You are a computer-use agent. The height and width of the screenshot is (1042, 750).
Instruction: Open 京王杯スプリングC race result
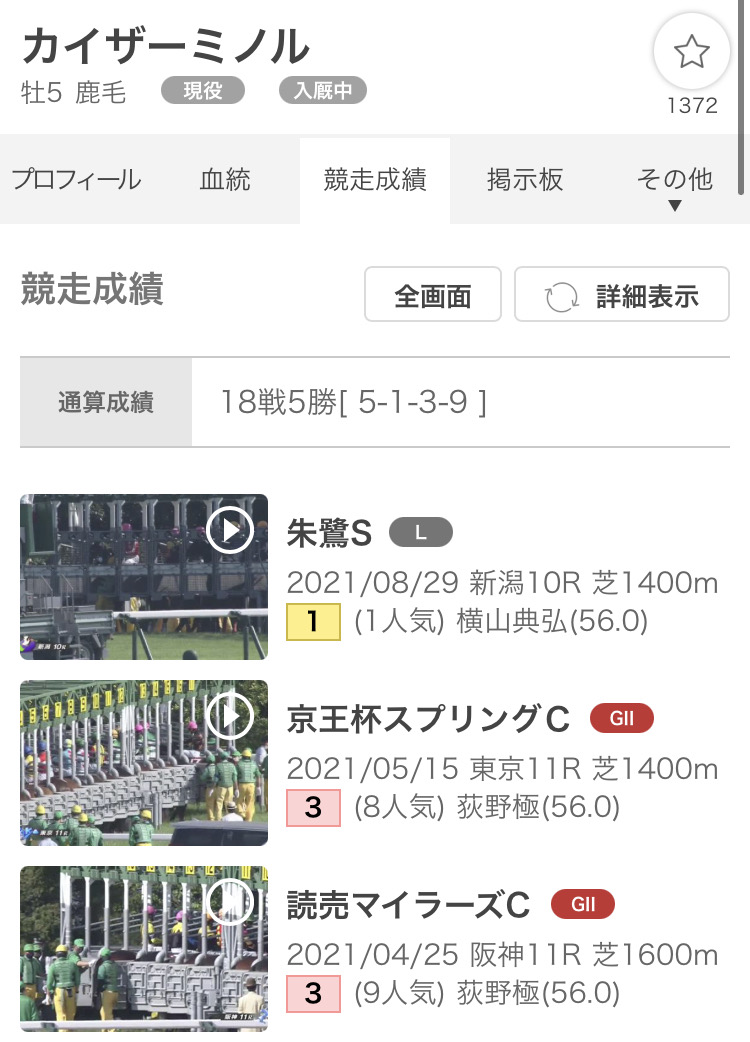click(x=428, y=719)
